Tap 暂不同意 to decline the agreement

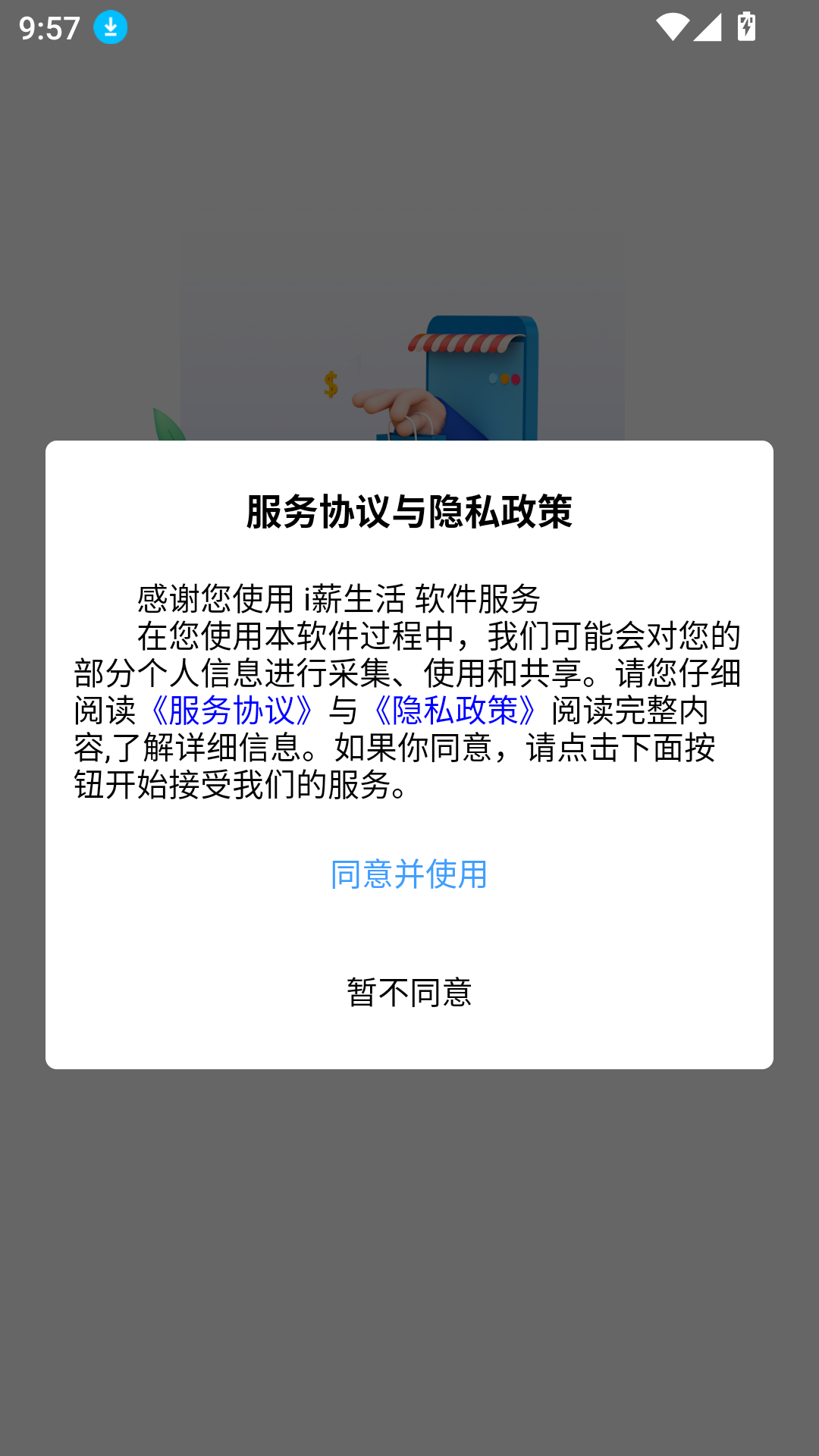point(409,992)
